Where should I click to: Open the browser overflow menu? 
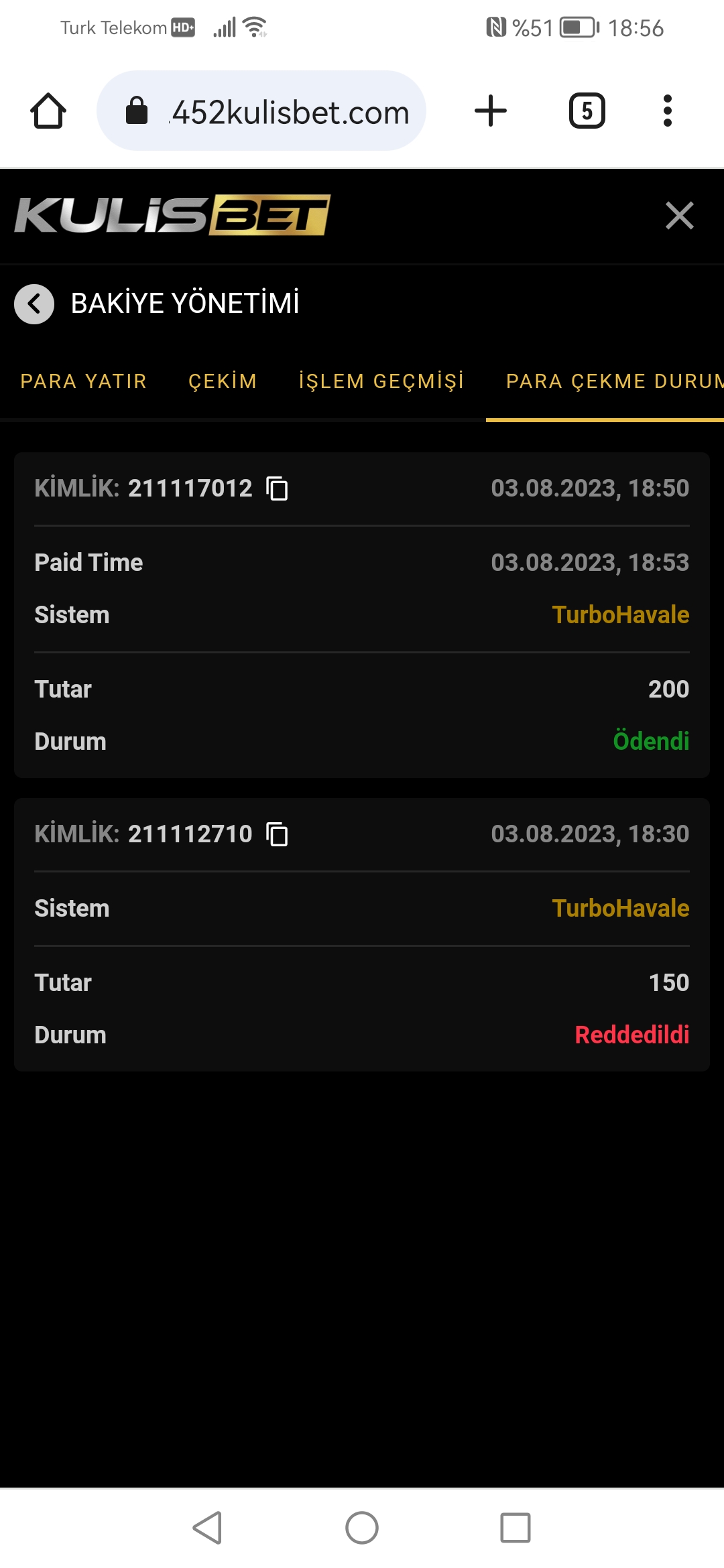click(667, 111)
